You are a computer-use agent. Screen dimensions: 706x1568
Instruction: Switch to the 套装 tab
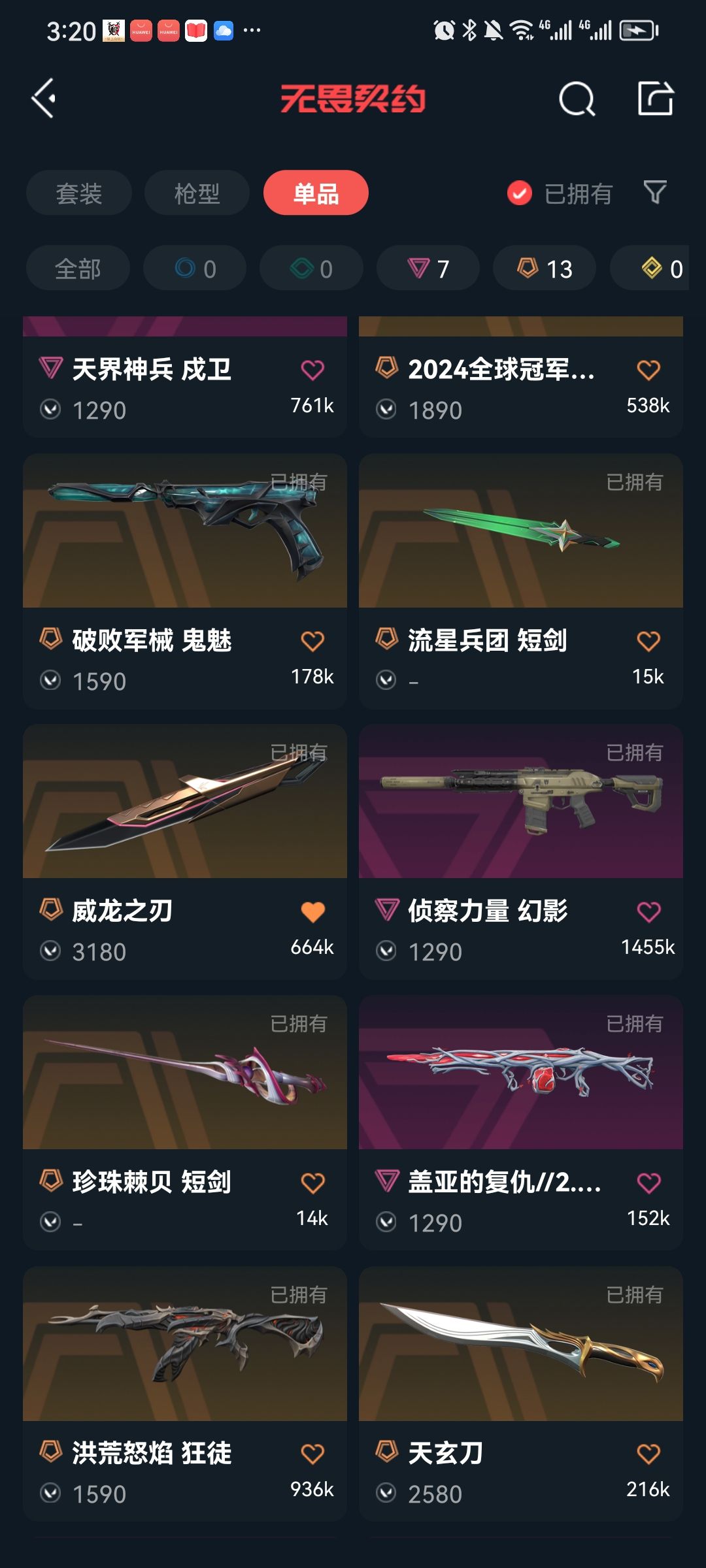tap(79, 193)
